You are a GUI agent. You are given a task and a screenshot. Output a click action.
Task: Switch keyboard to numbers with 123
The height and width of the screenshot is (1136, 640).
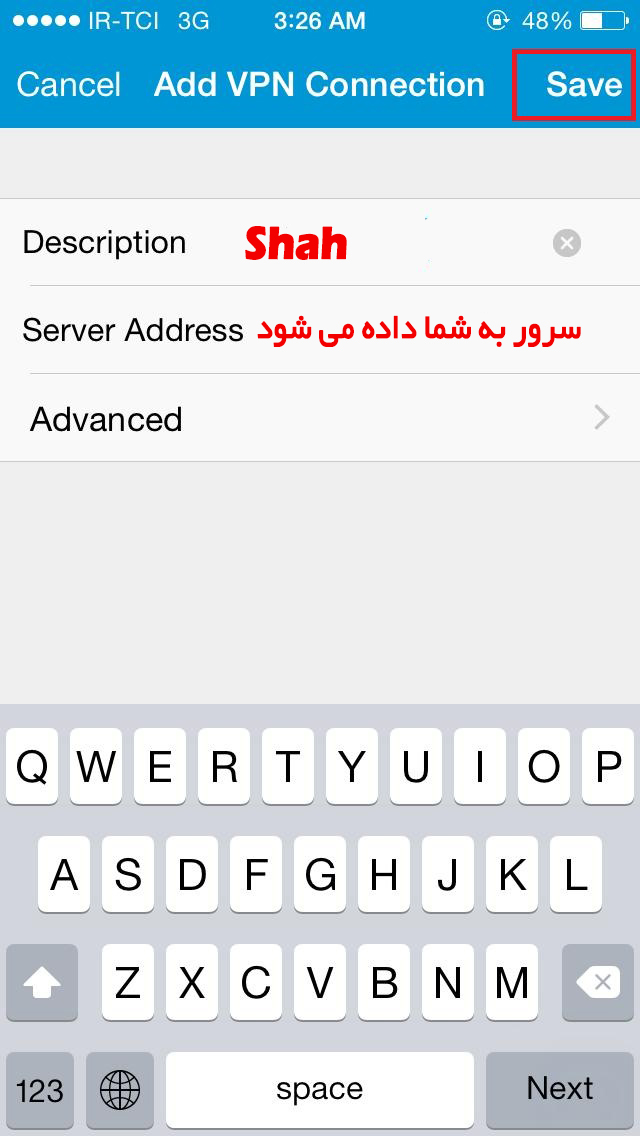tap(40, 1089)
